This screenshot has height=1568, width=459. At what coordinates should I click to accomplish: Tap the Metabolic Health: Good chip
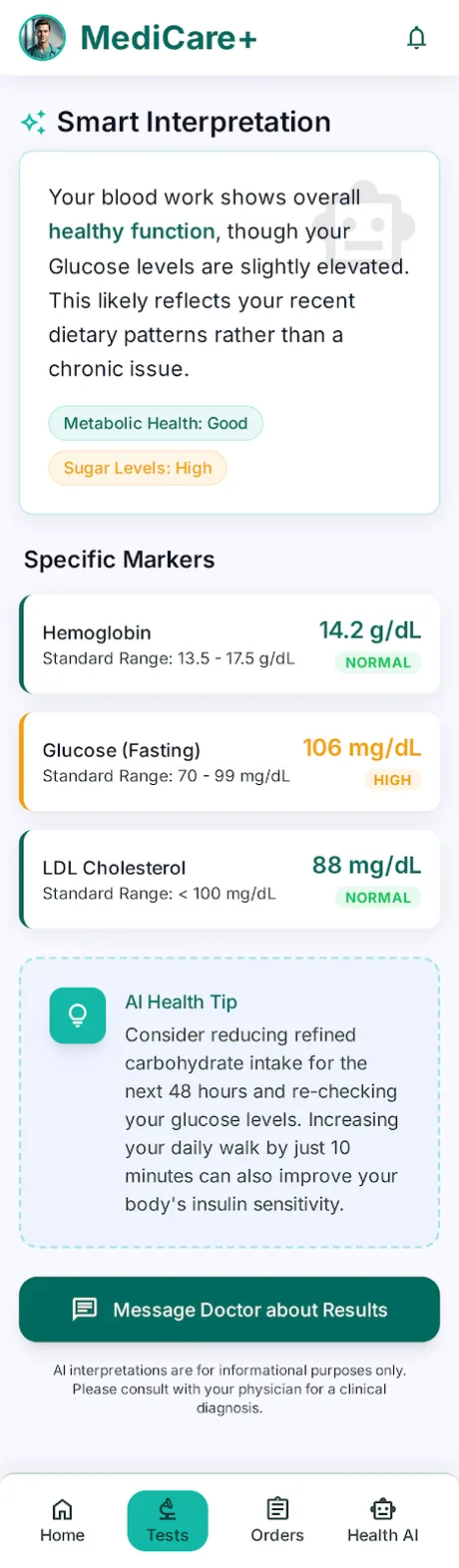(x=156, y=423)
